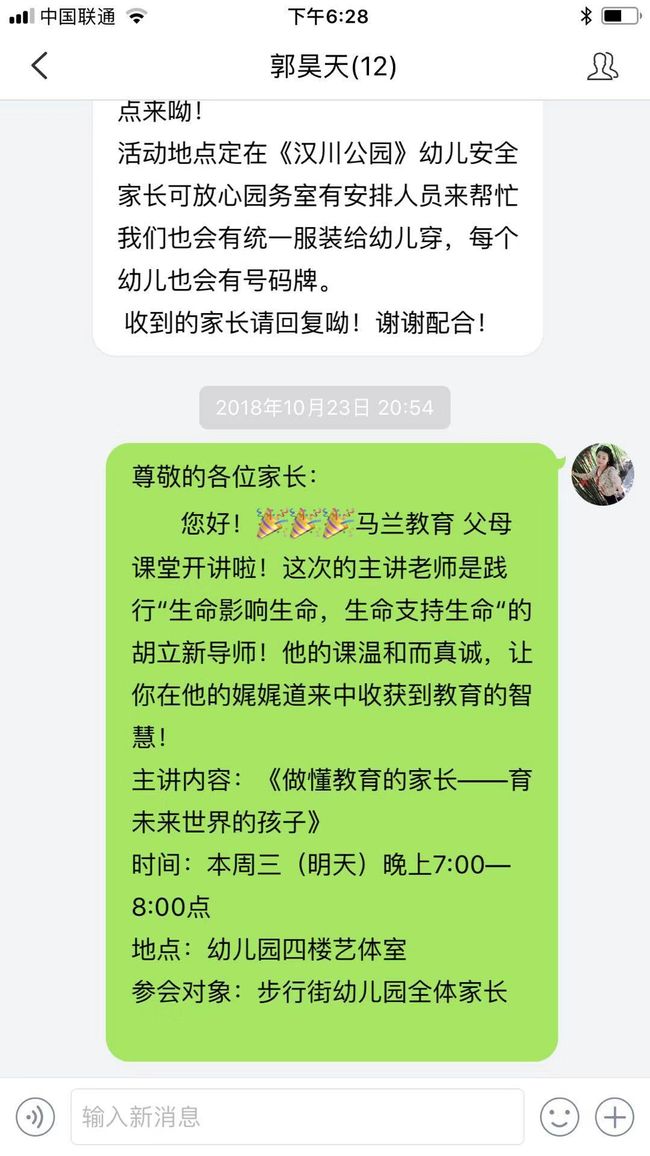Open the plus attachments menu
Image resolution: width=650 pixels, height=1156 pixels.
(614, 1117)
